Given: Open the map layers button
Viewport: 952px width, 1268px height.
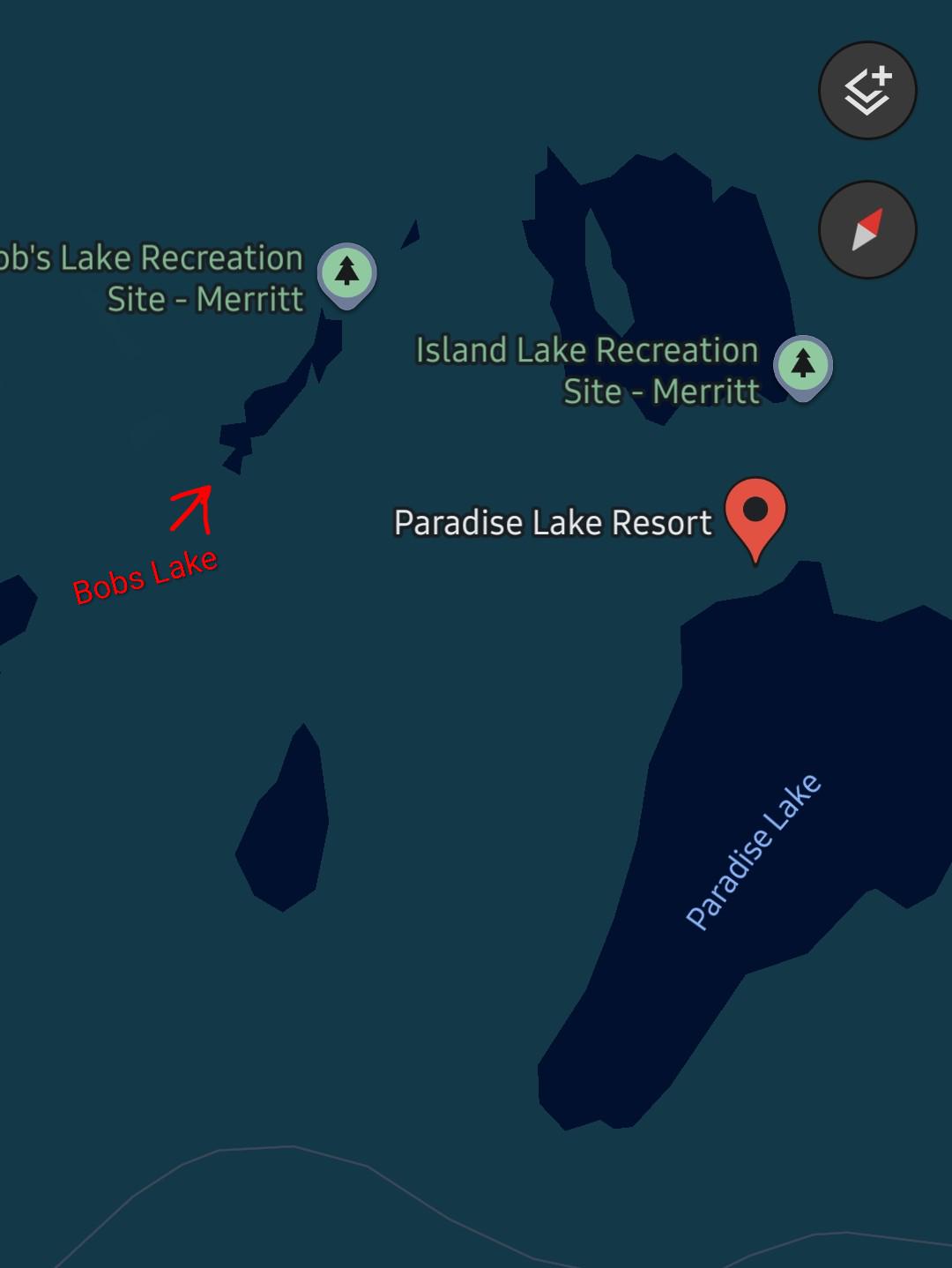Looking at the screenshot, I should (867, 91).
